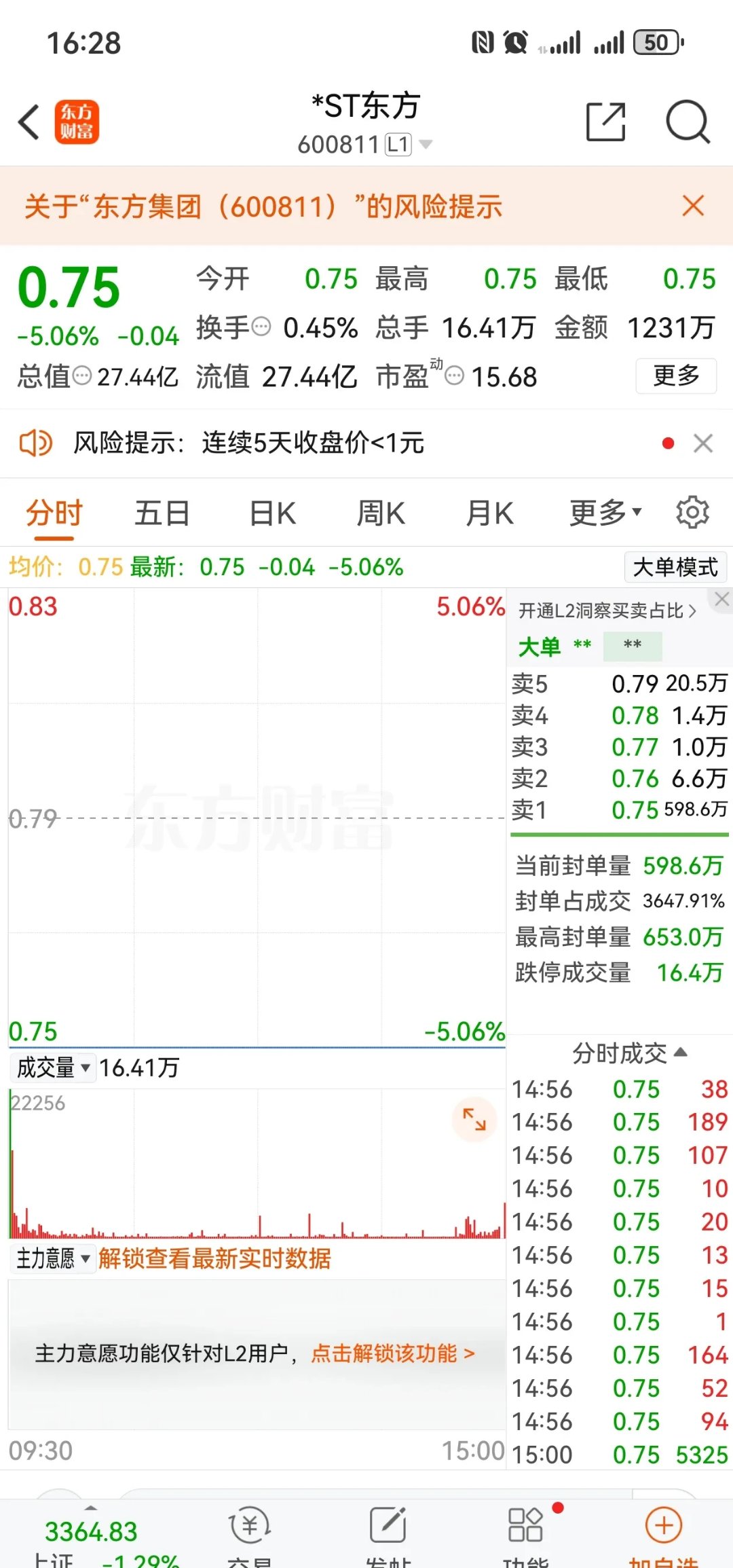Switch to the 日K daily chart tab

coord(271,513)
